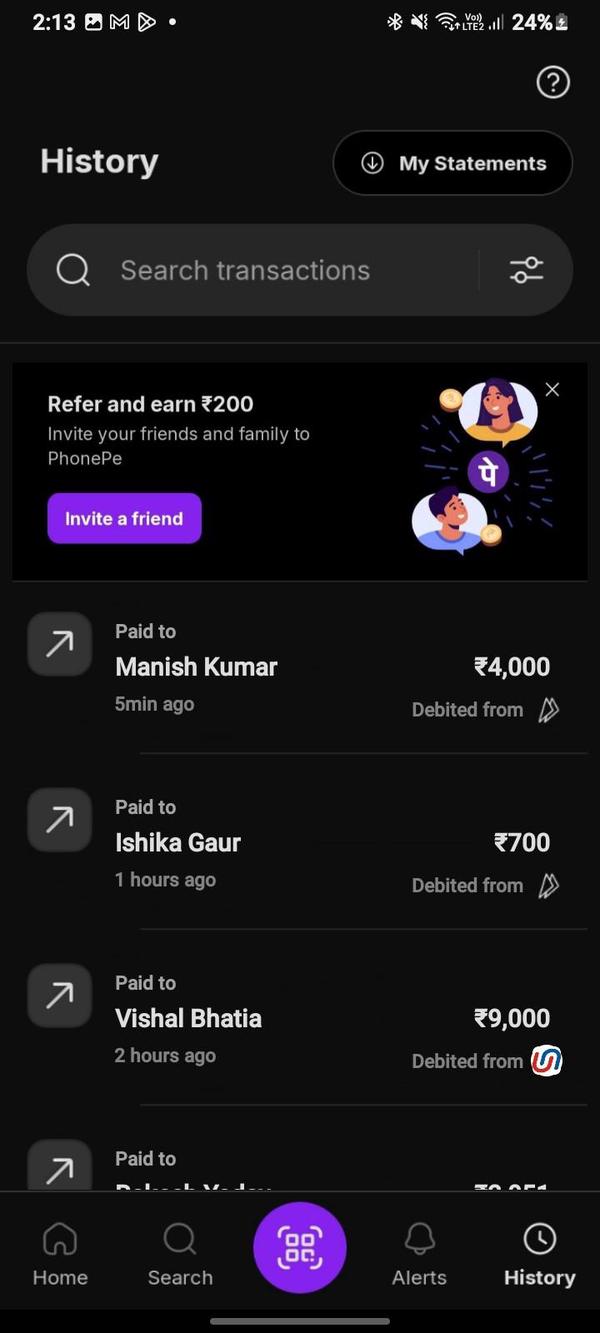Go to the Home tab

[60, 1254]
